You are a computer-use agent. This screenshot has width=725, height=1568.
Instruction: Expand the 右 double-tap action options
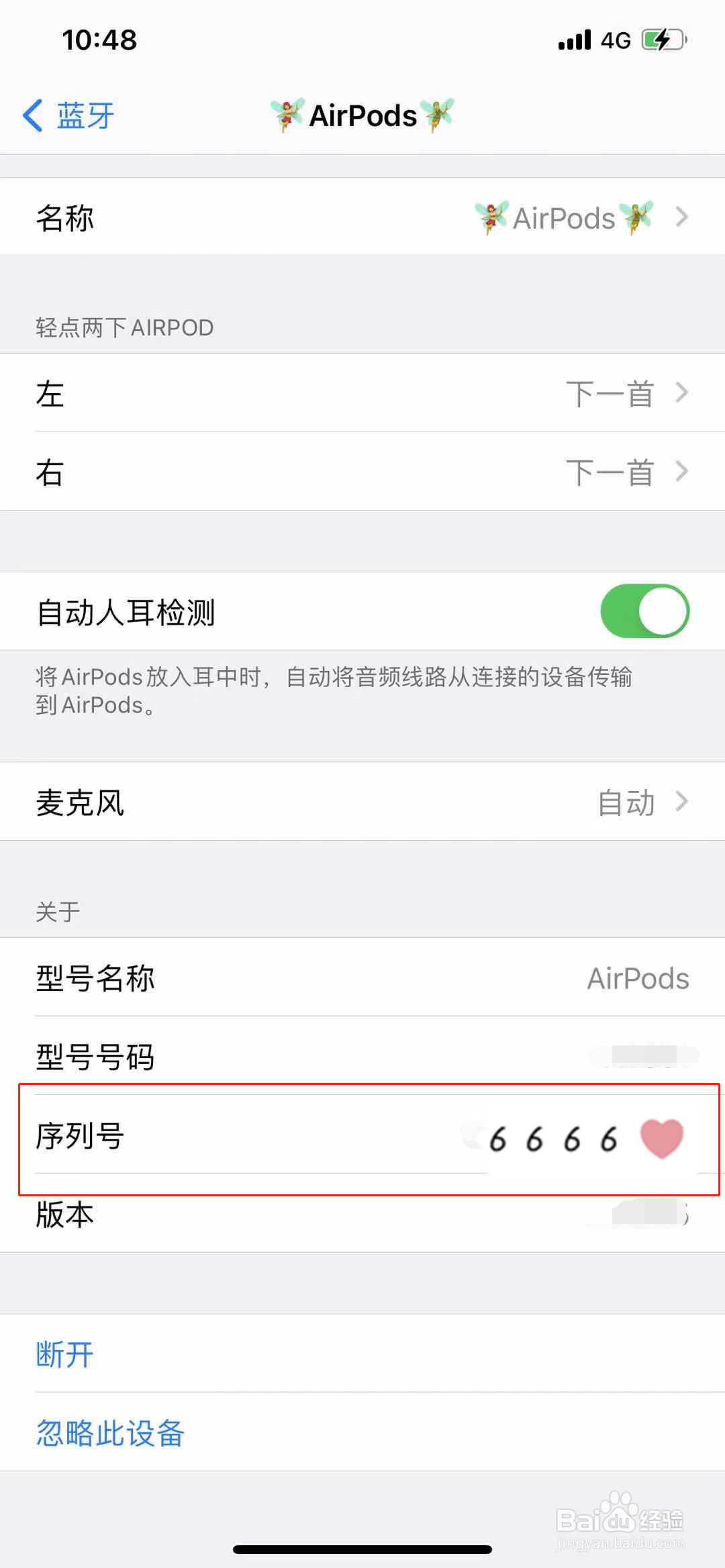[682, 472]
